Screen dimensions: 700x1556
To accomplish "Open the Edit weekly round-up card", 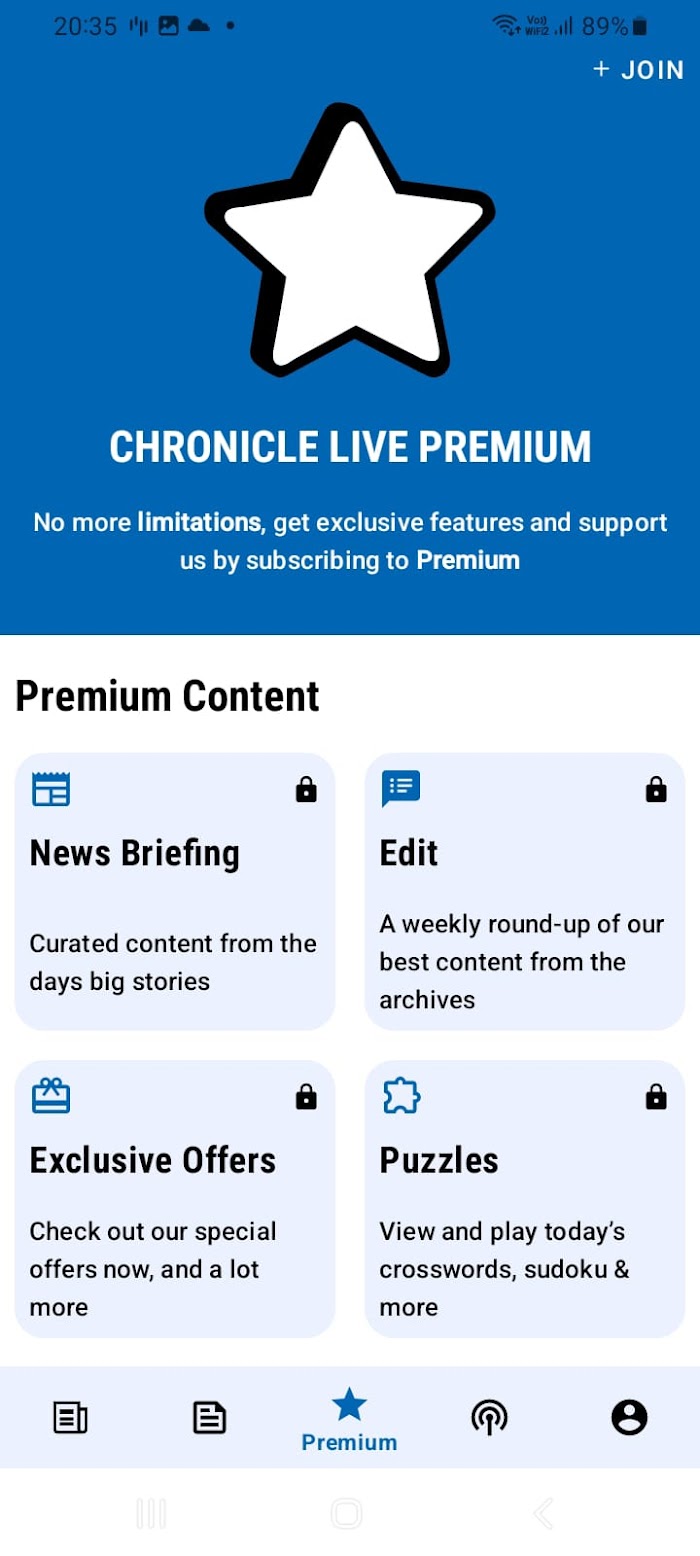I will 525,891.
